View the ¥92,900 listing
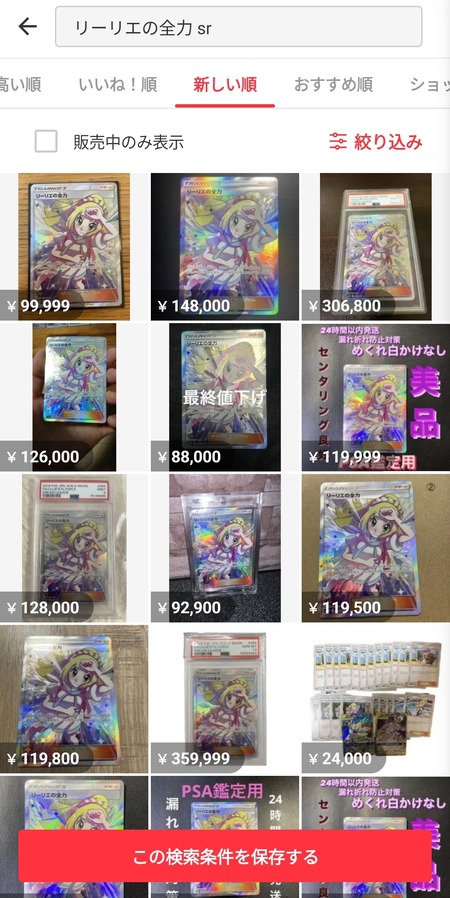Viewport: 450px width, 898px height. click(x=224, y=548)
